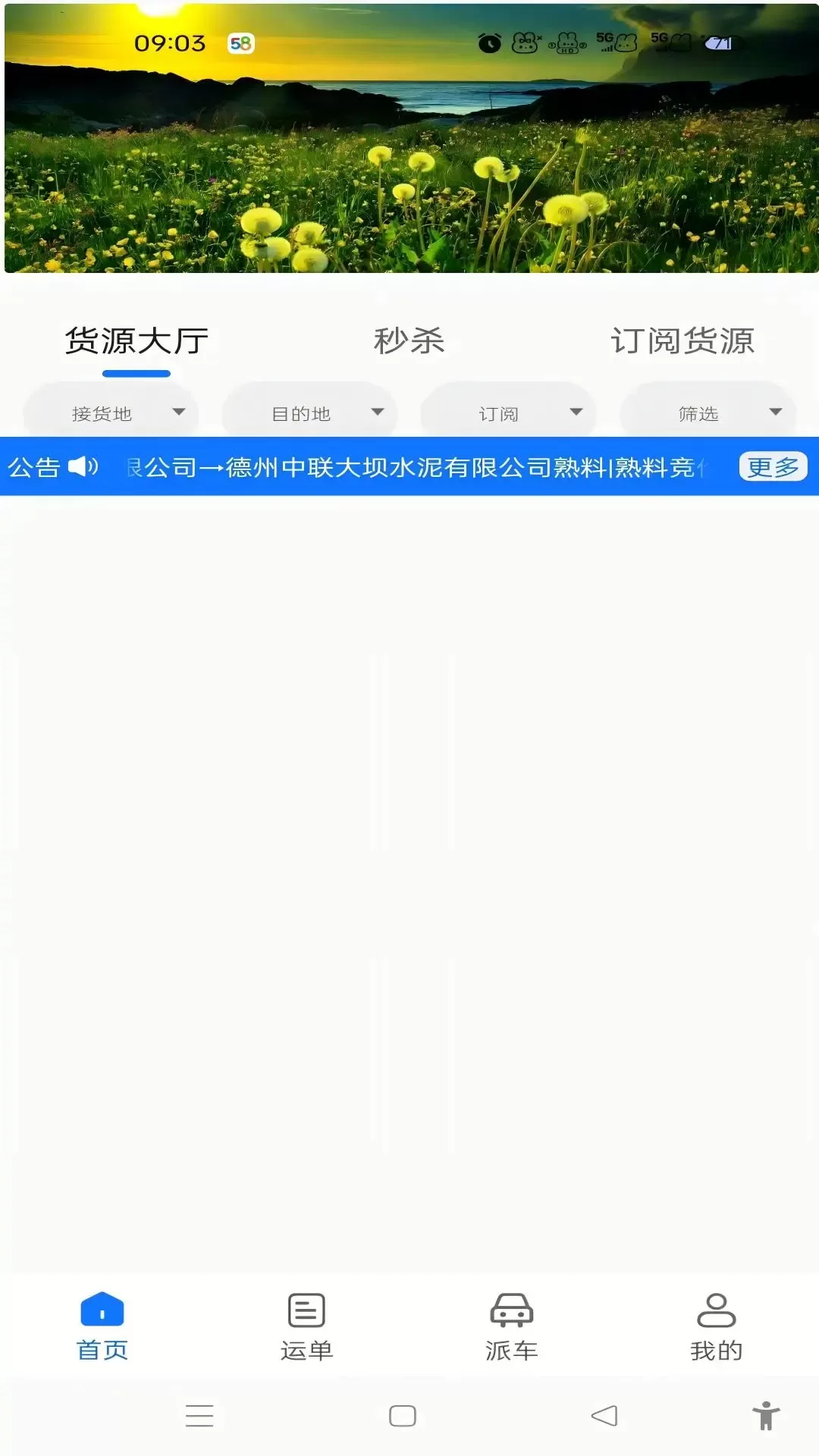Open the 筛选 filter dropdown
Viewport: 819px width, 1456px height.
708,413
